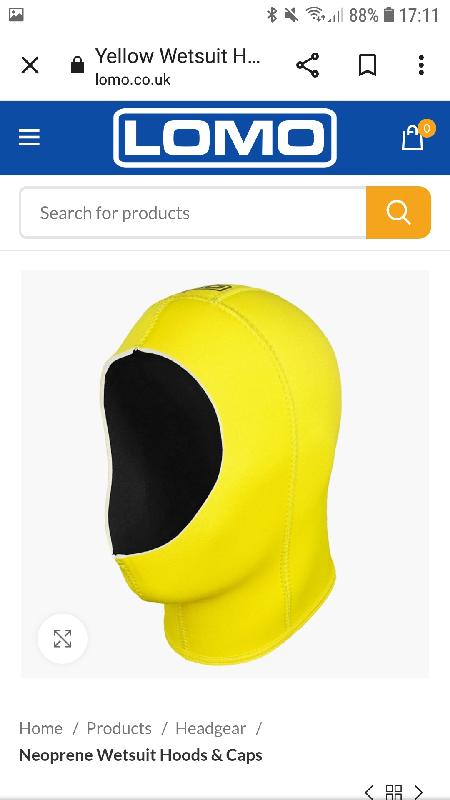Open the hamburger navigation menu
Image resolution: width=450 pixels, height=800 pixels.
click(x=29, y=137)
